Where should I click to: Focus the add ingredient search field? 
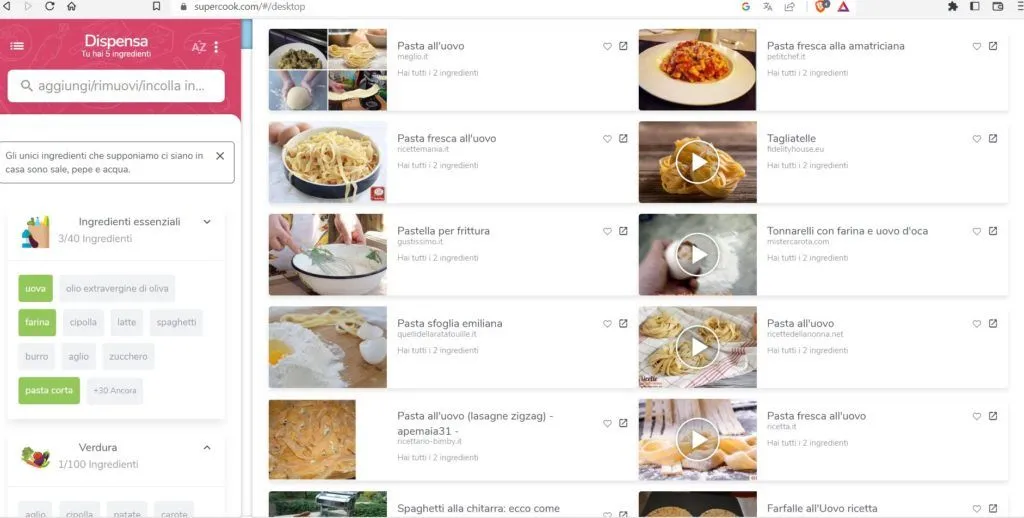tap(120, 86)
